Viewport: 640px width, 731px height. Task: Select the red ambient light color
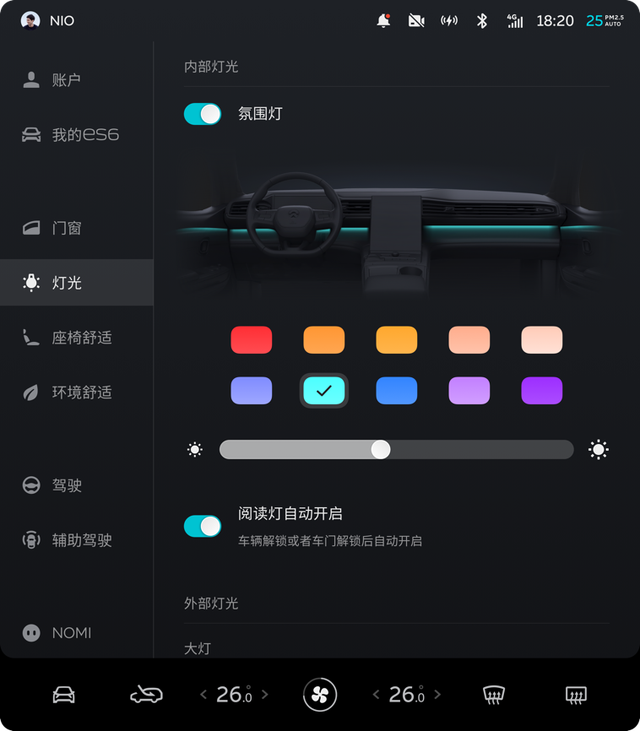click(251, 340)
